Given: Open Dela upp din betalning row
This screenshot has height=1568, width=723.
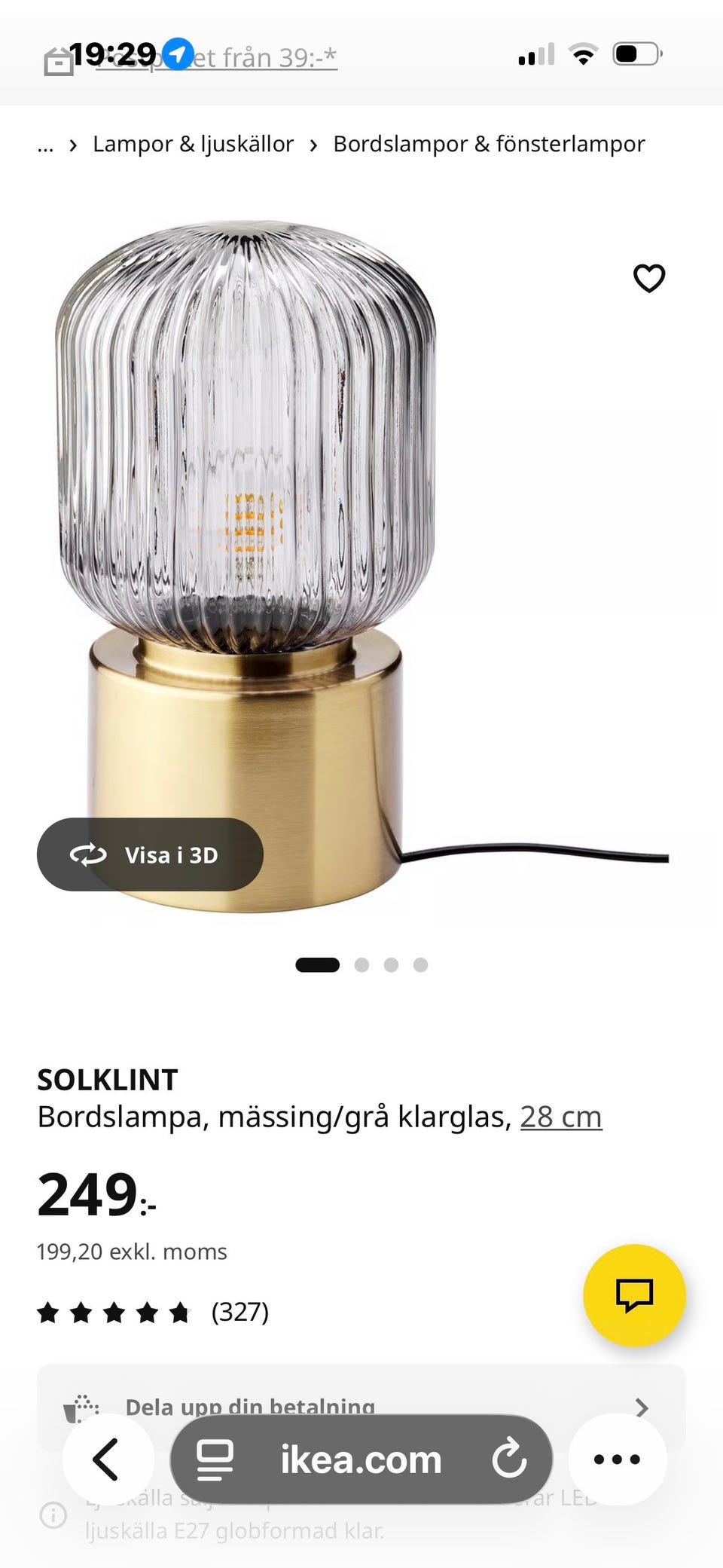Looking at the screenshot, I should (x=361, y=1406).
